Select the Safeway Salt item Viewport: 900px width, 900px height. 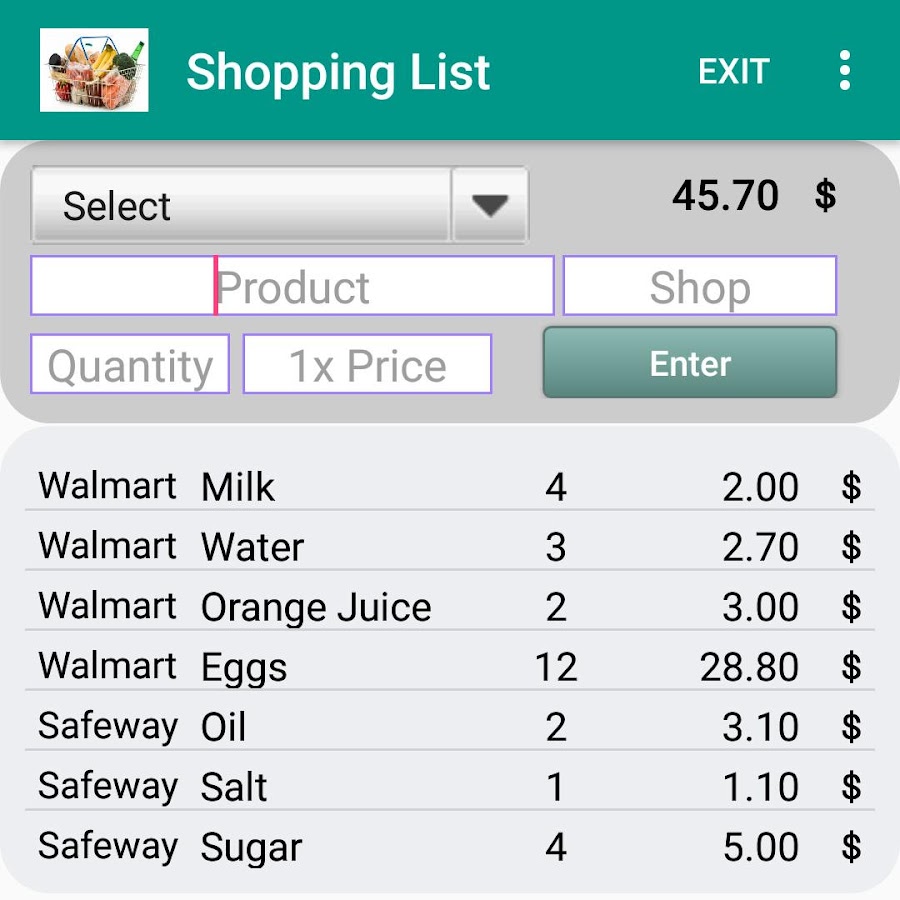(450, 787)
